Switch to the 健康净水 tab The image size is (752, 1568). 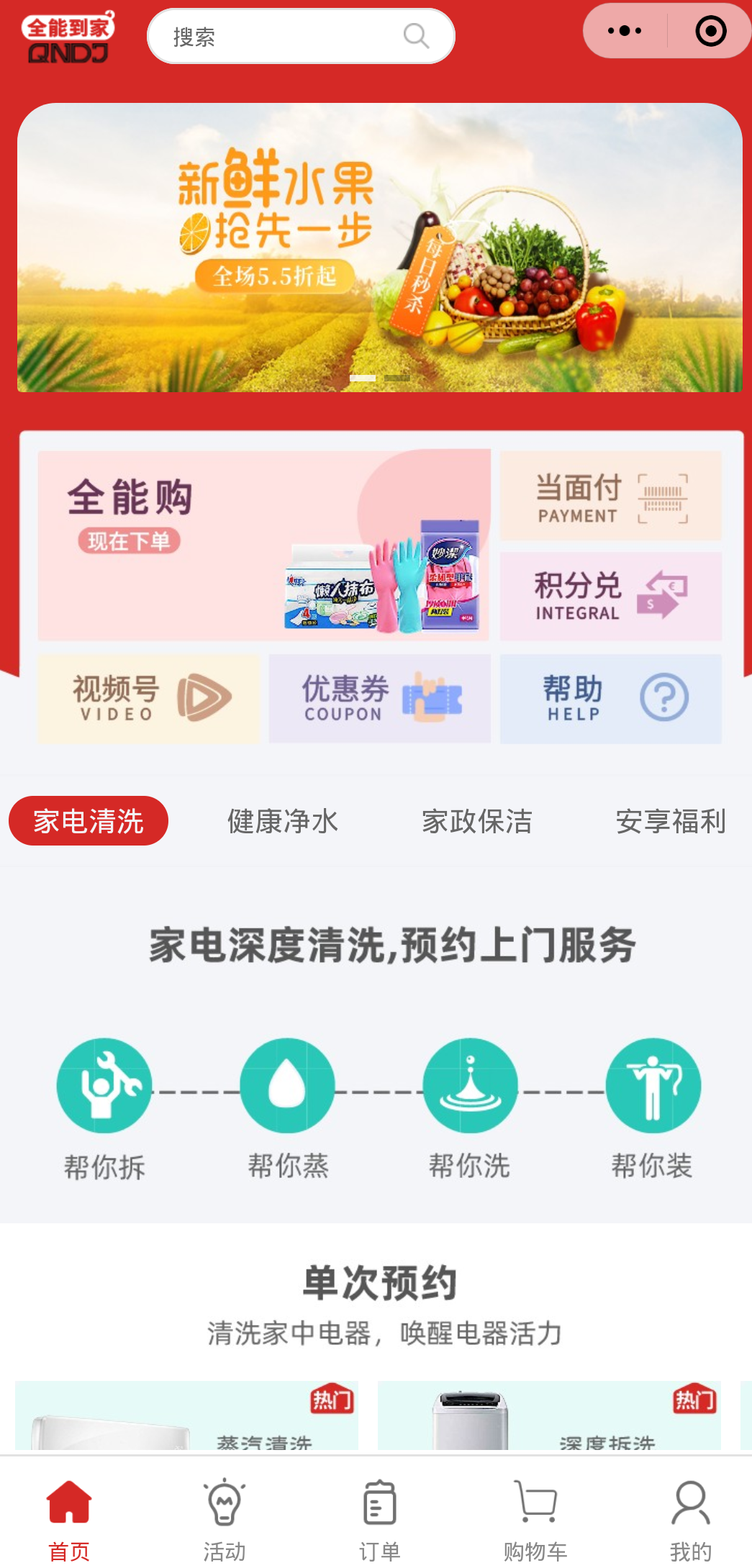(x=282, y=821)
